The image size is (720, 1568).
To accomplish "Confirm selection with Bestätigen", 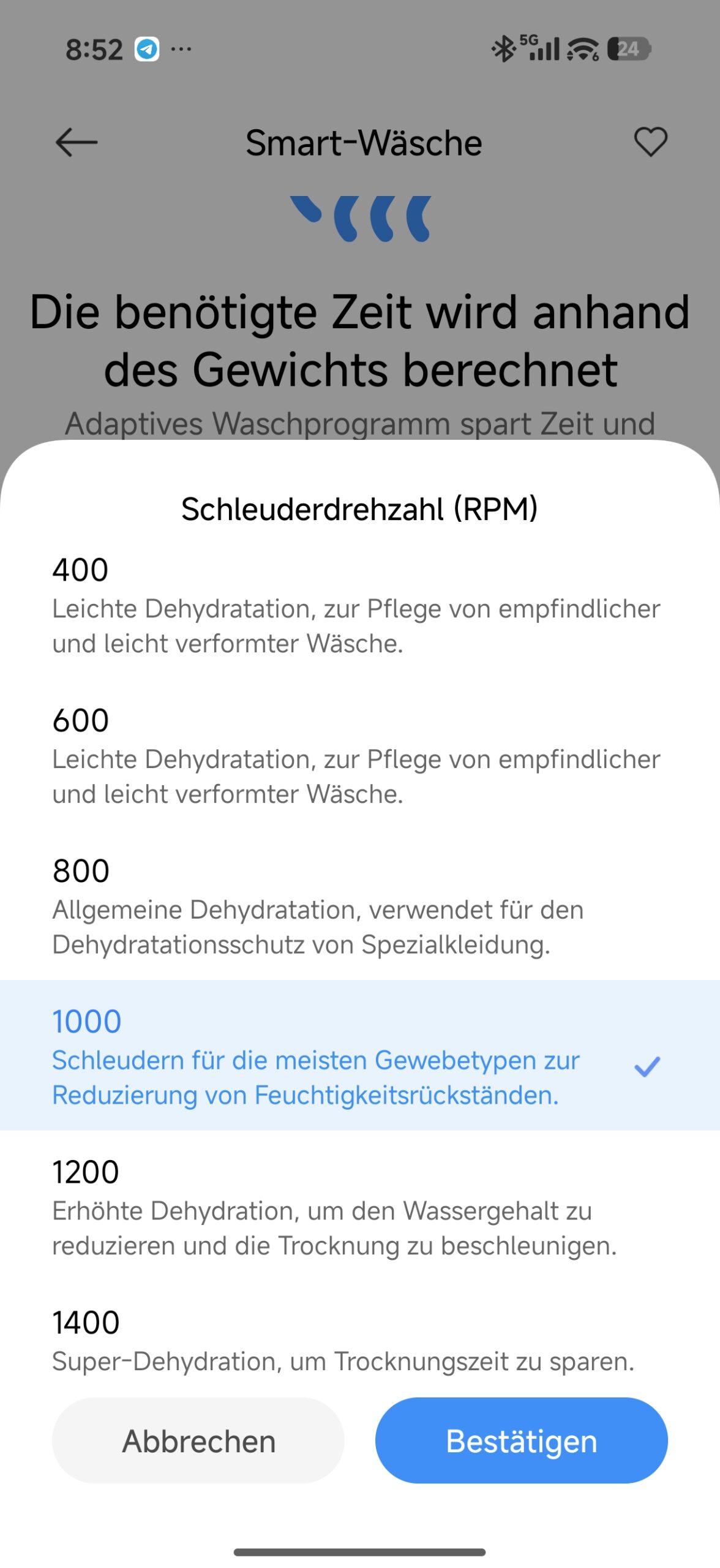I will click(x=521, y=1441).
